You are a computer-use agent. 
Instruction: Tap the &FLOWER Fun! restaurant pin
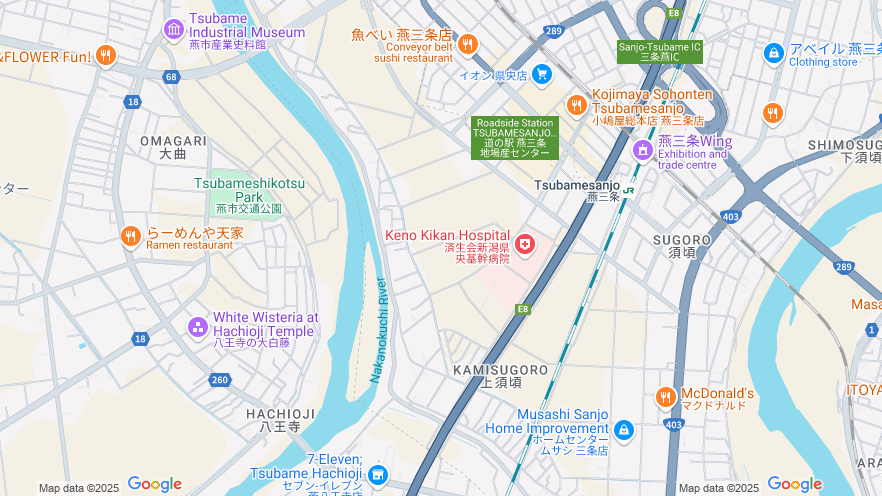[107, 56]
